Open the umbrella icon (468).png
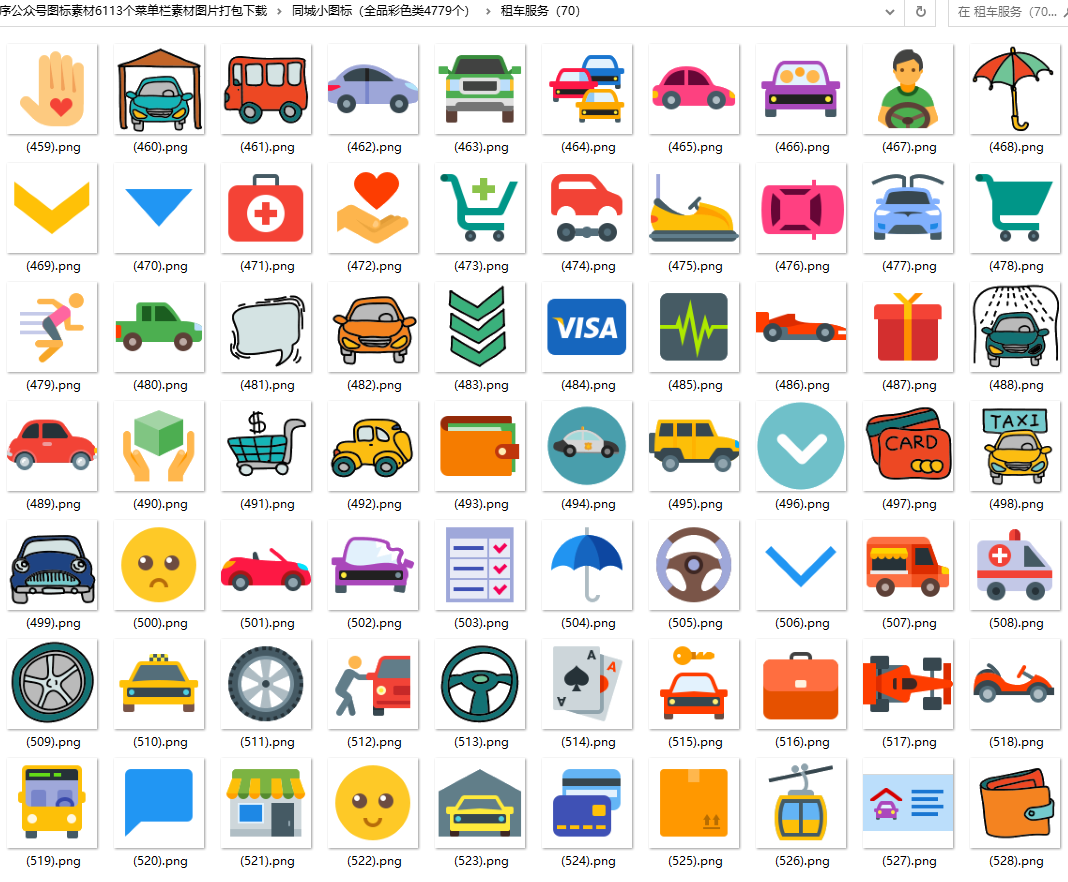Image resolution: width=1068 pixels, height=882 pixels. [x=1015, y=88]
